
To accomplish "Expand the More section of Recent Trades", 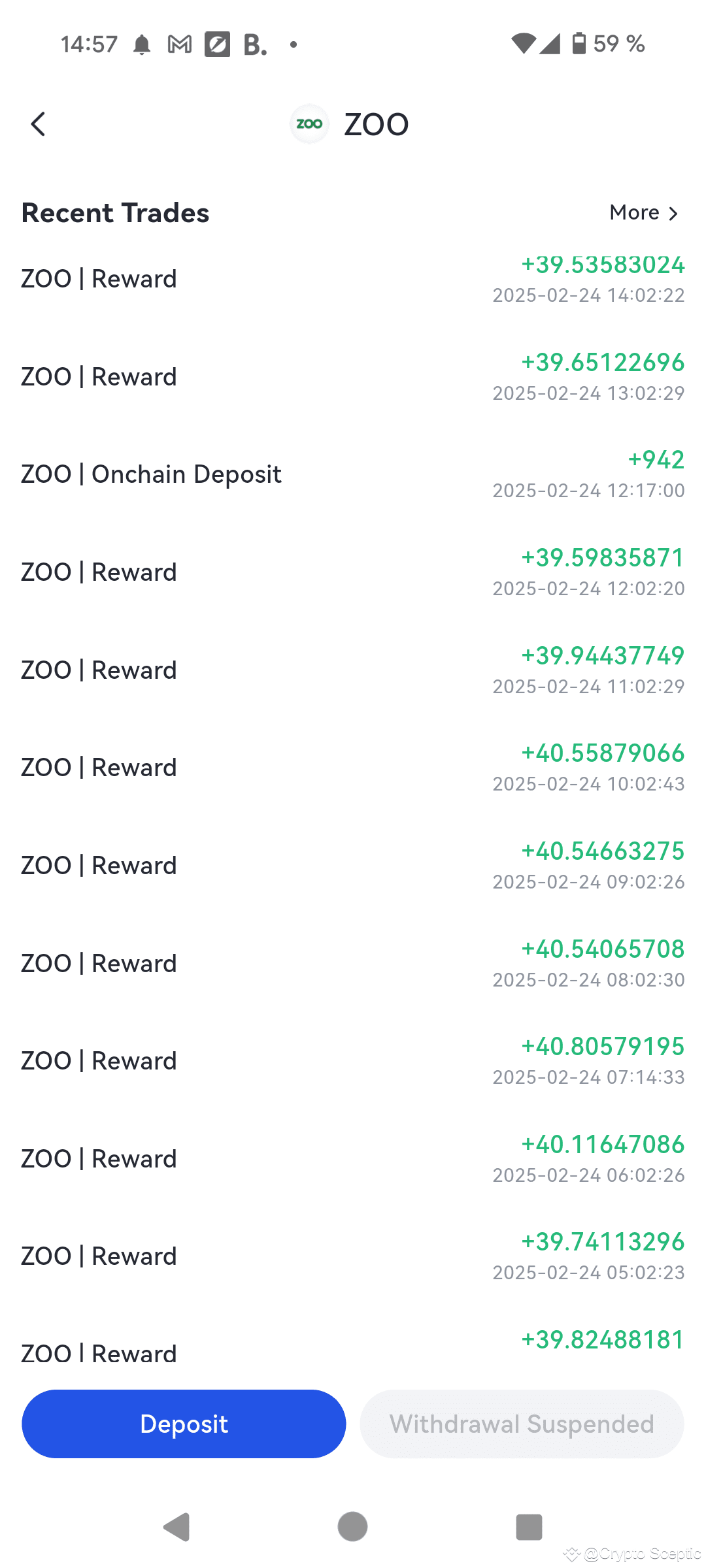I will click(634, 212).
